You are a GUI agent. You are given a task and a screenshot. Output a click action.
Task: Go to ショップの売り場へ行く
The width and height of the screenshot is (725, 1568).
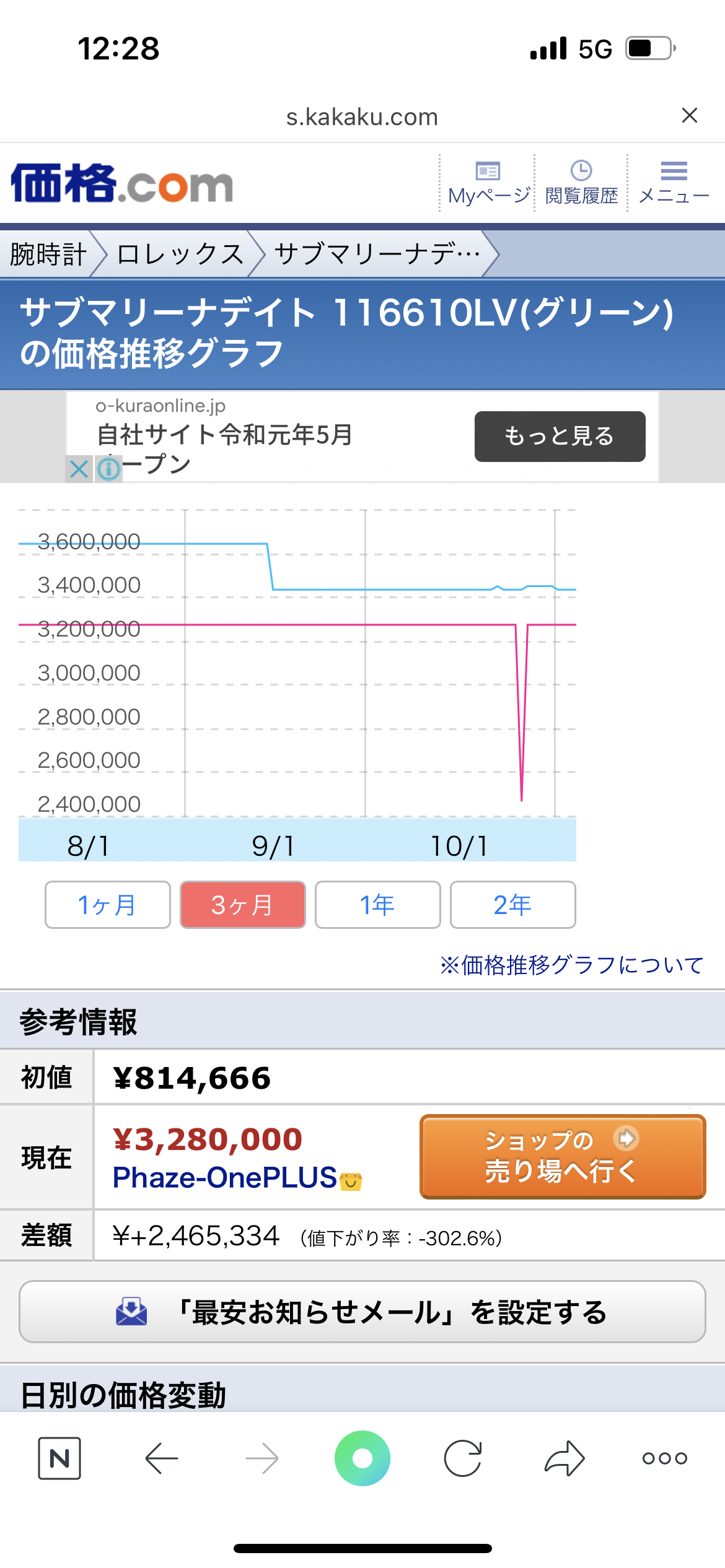tap(562, 1156)
